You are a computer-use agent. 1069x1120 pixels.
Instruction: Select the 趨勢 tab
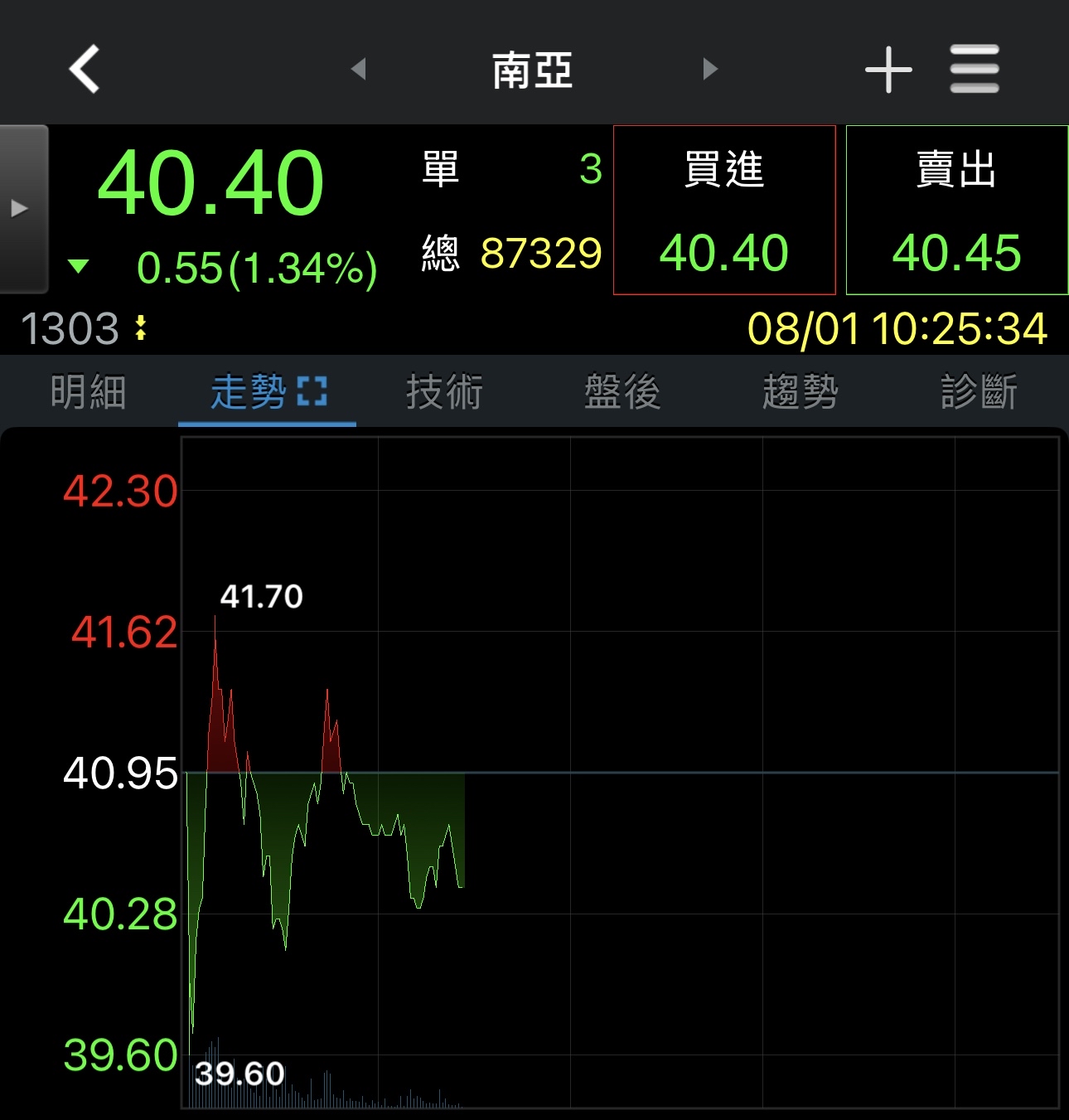801,391
